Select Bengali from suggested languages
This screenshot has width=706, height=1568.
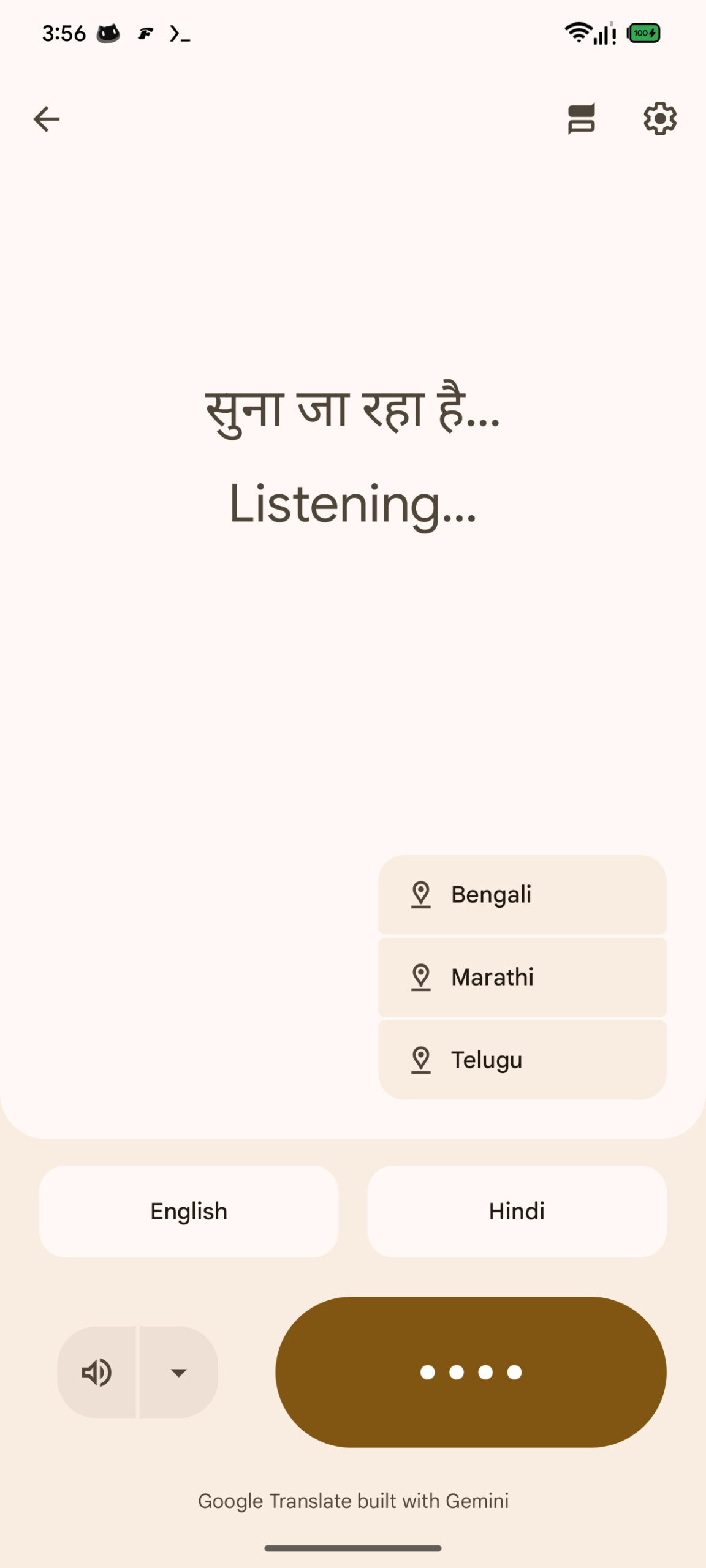[x=522, y=895]
